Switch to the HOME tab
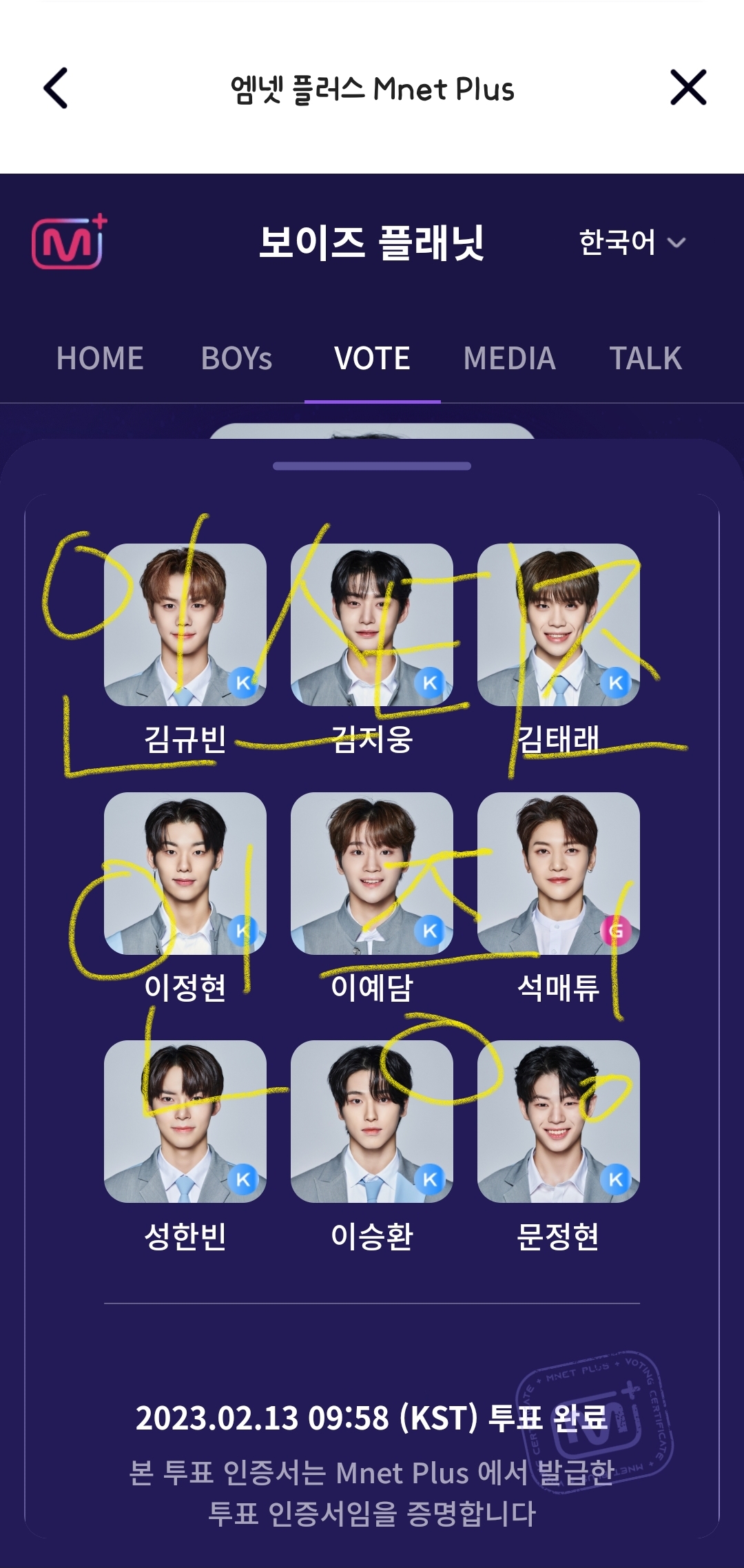This screenshot has height=1568, width=744. pyautogui.click(x=100, y=358)
